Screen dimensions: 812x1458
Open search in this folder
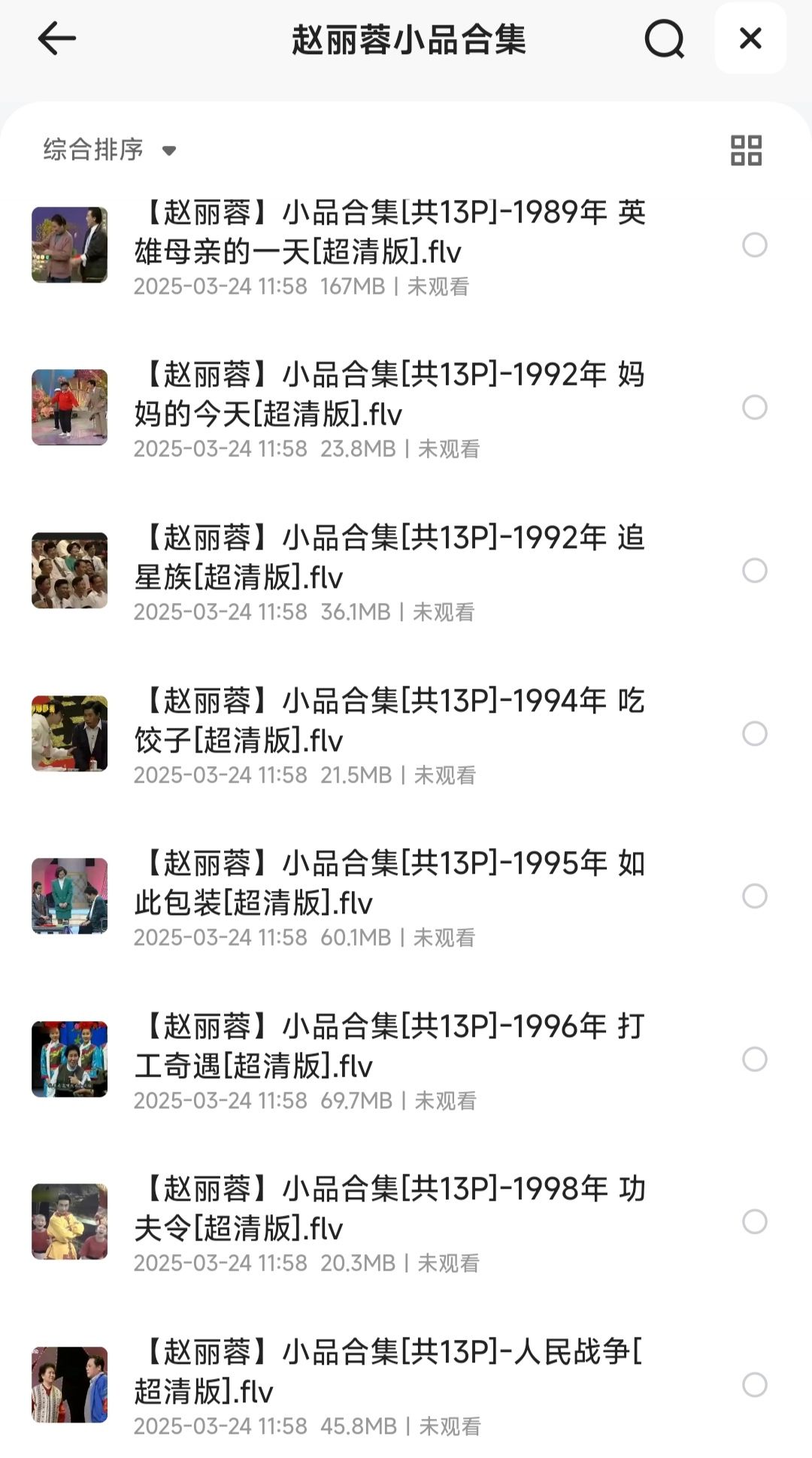(665, 38)
